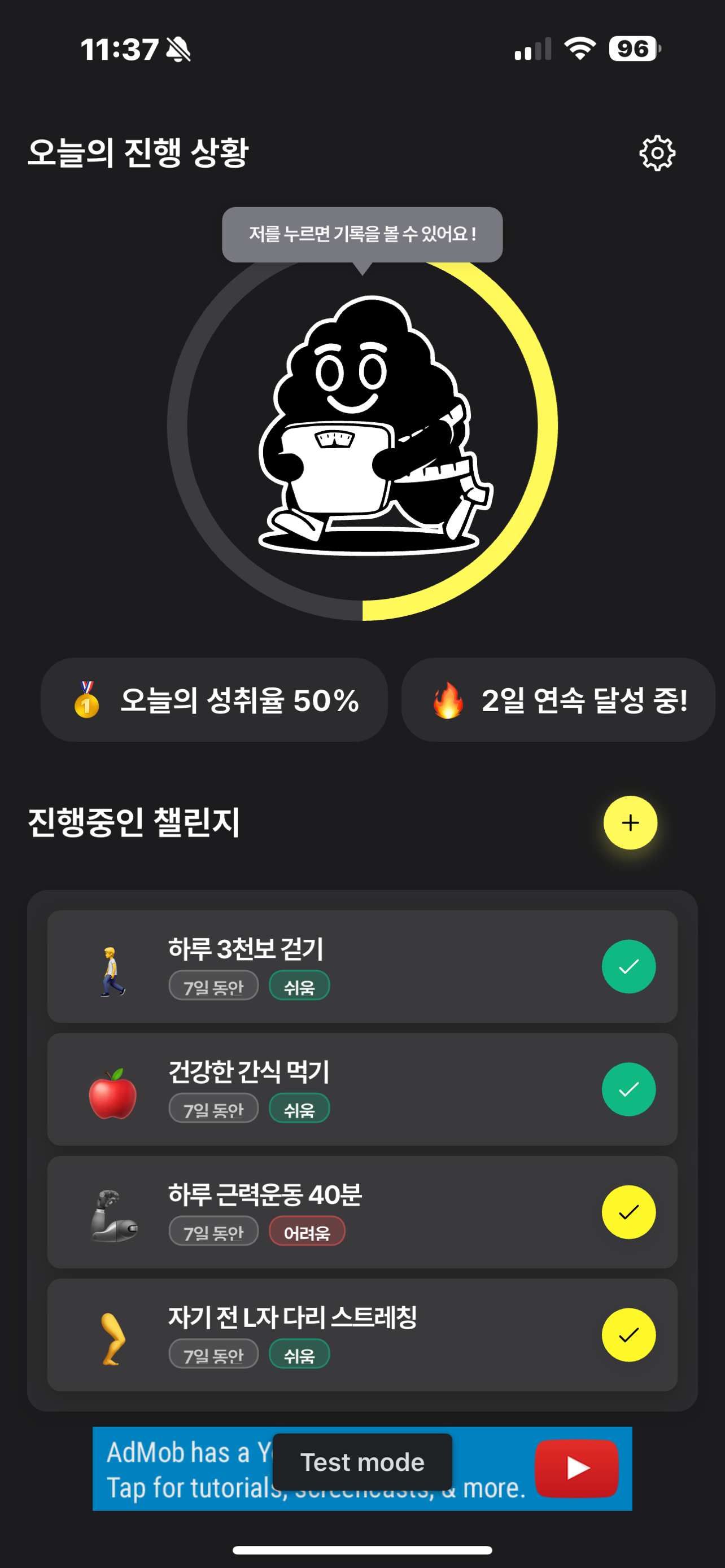Viewport: 725px width, 1568px height.
Task: Tap the Test mode button
Action: pos(362,1462)
